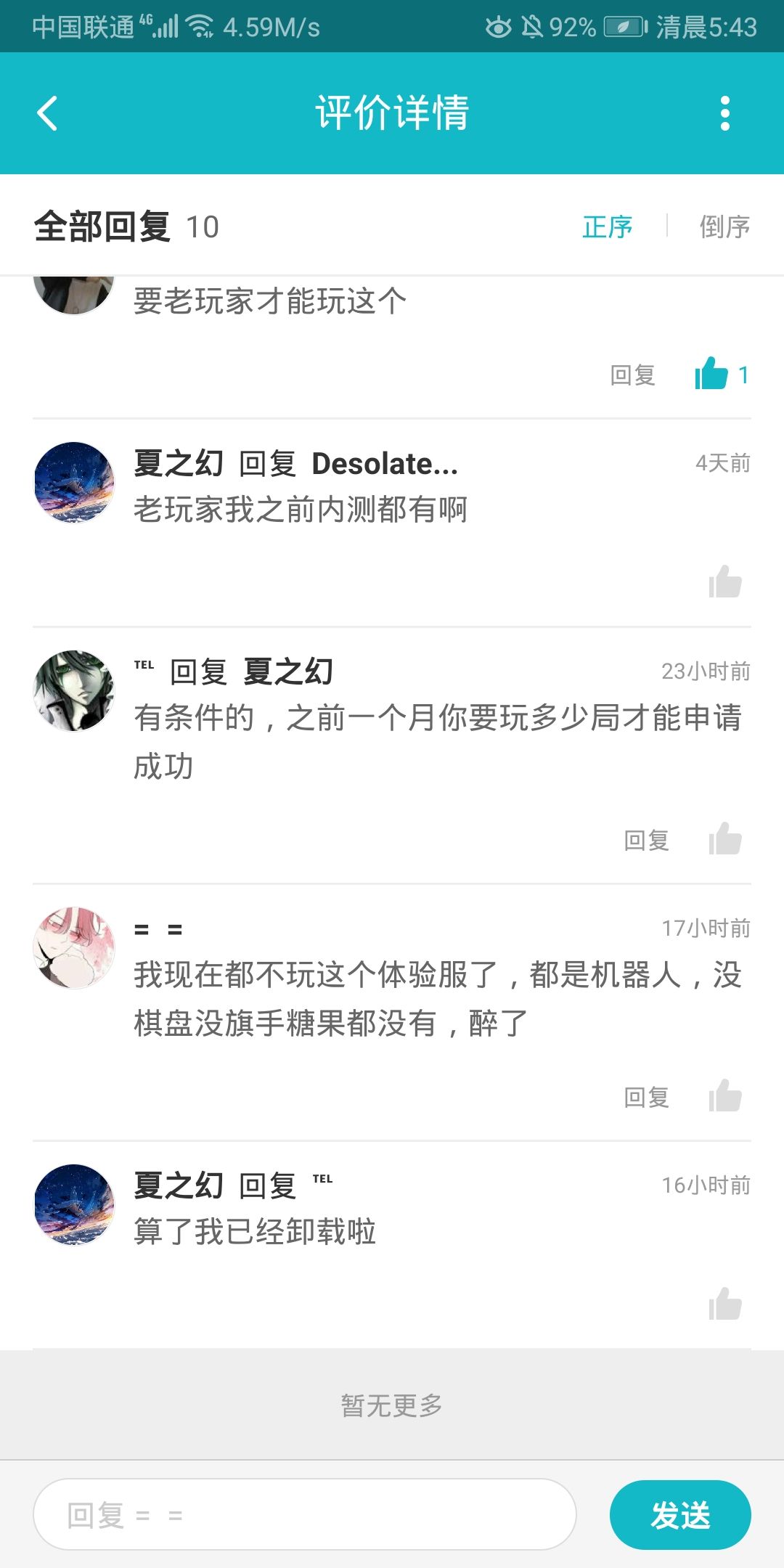
Task: Open 夏之幻's profile from the 4天前 reply
Action: (74, 482)
